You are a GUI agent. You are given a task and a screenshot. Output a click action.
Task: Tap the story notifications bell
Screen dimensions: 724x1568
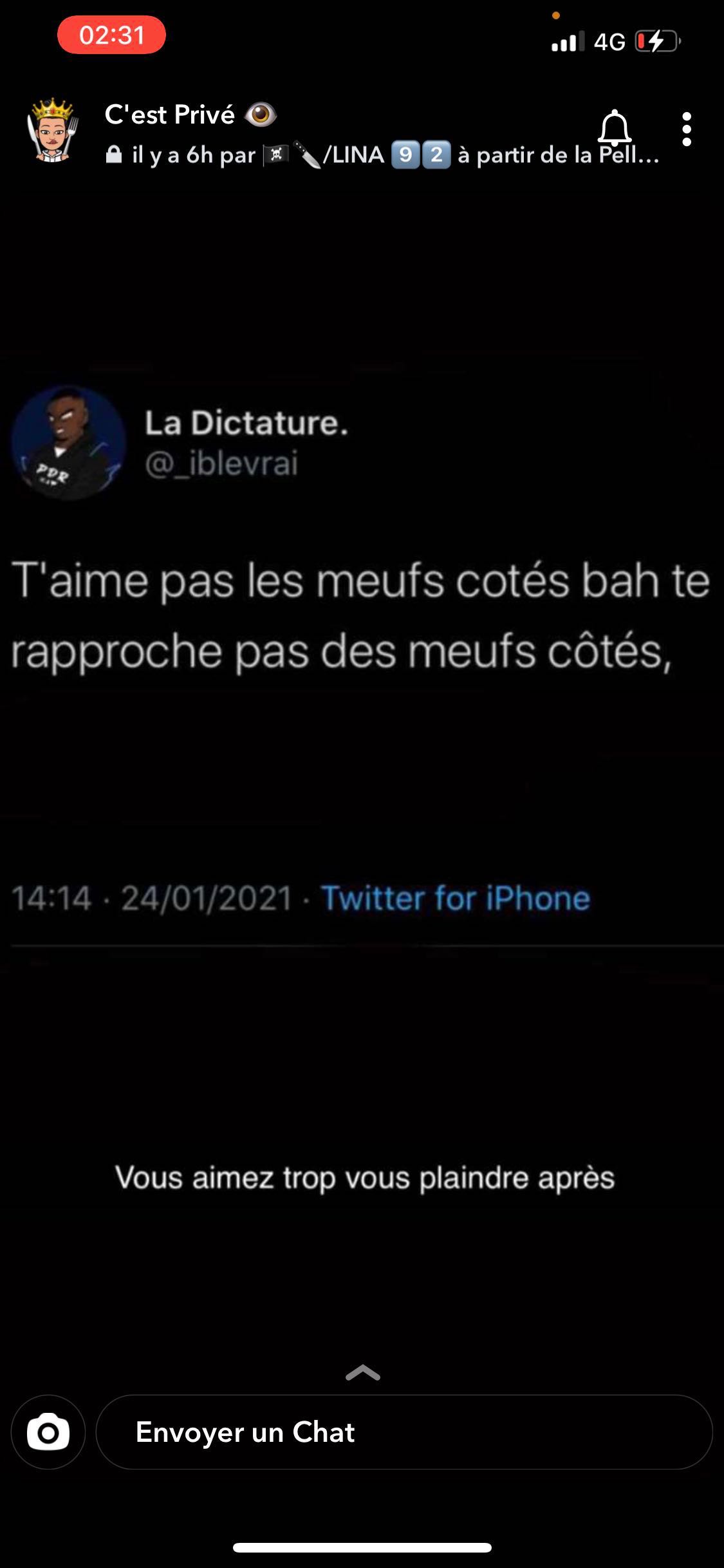click(x=615, y=128)
